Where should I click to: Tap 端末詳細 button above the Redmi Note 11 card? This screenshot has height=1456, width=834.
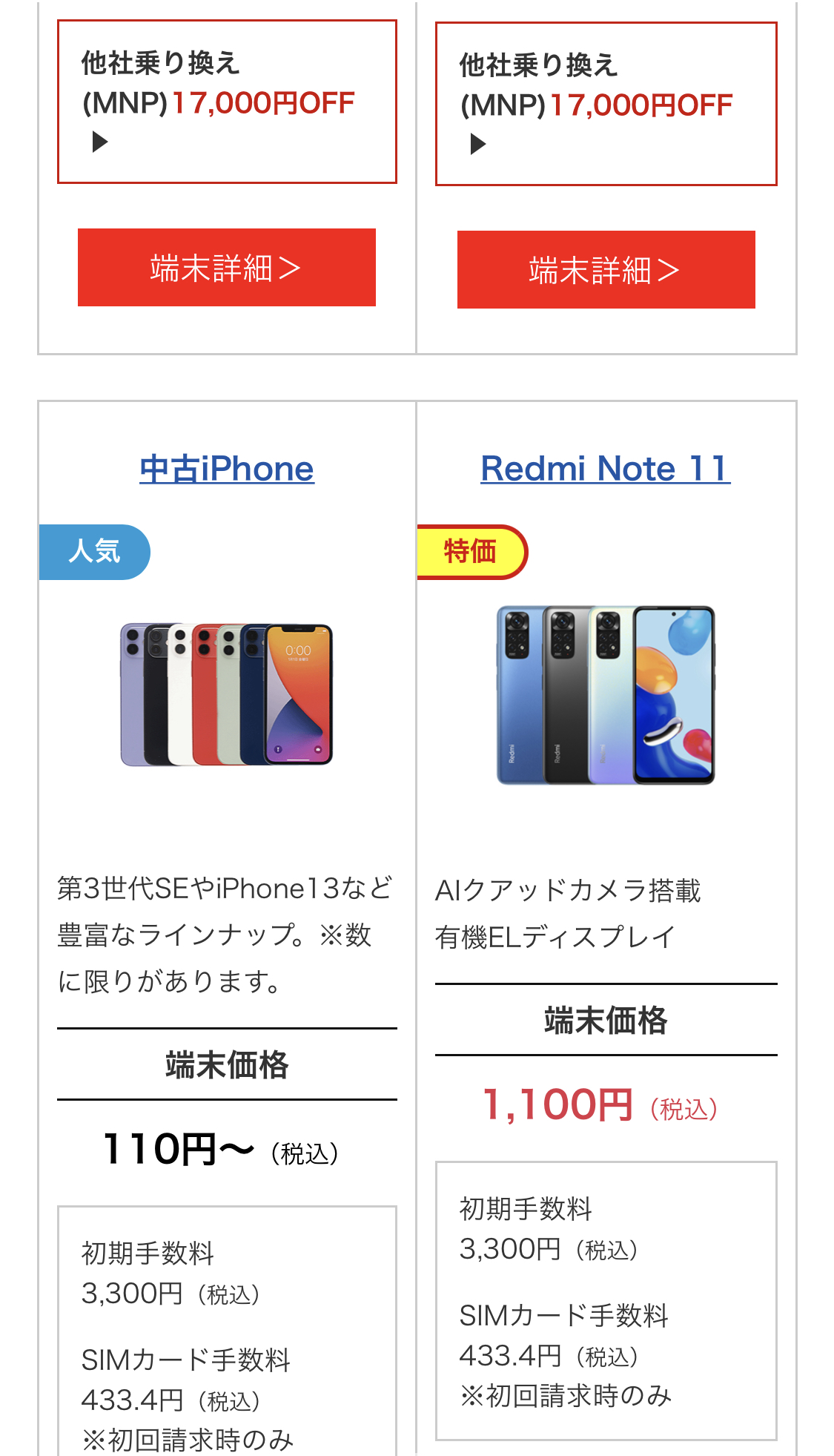(x=606, y=270)
